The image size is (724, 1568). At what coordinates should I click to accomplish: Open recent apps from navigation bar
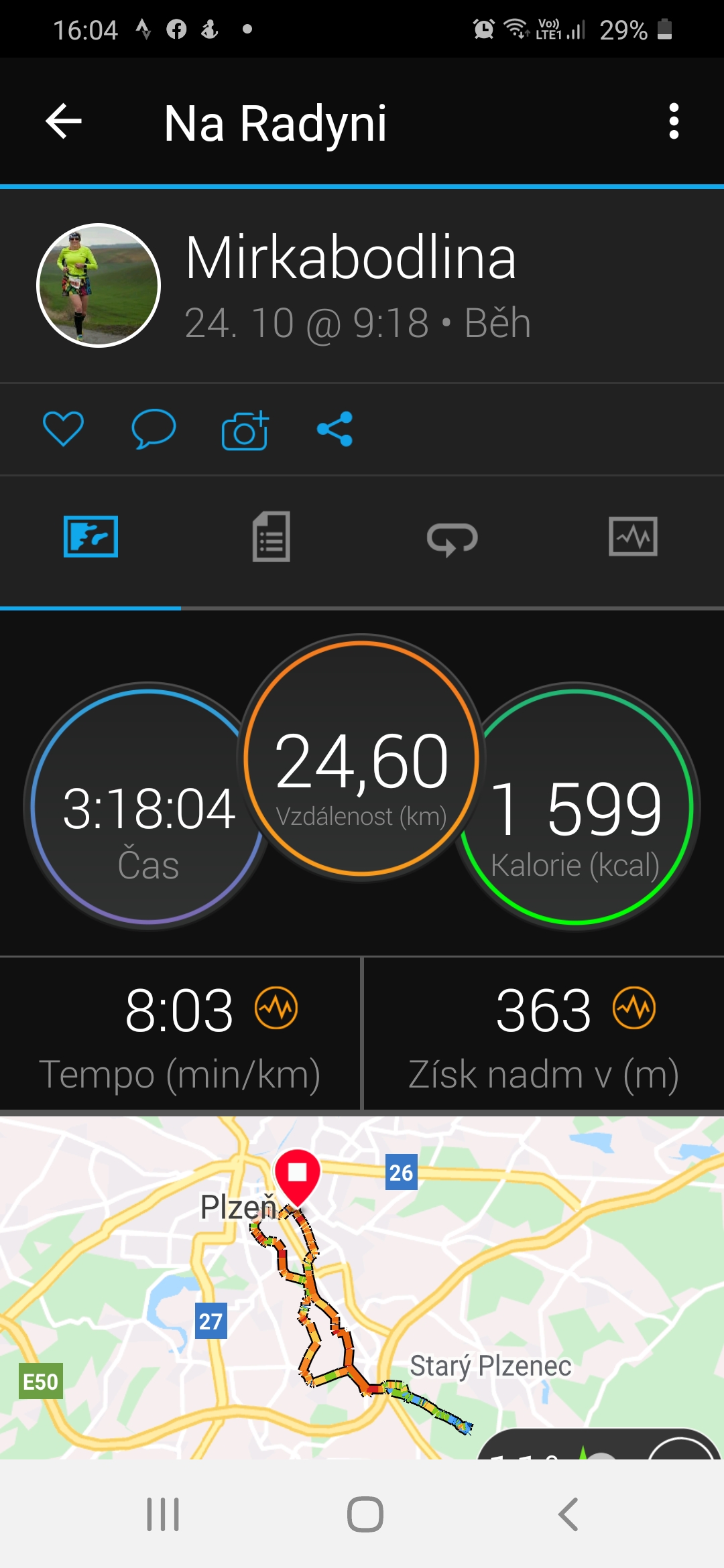(x=163, y=1514)
